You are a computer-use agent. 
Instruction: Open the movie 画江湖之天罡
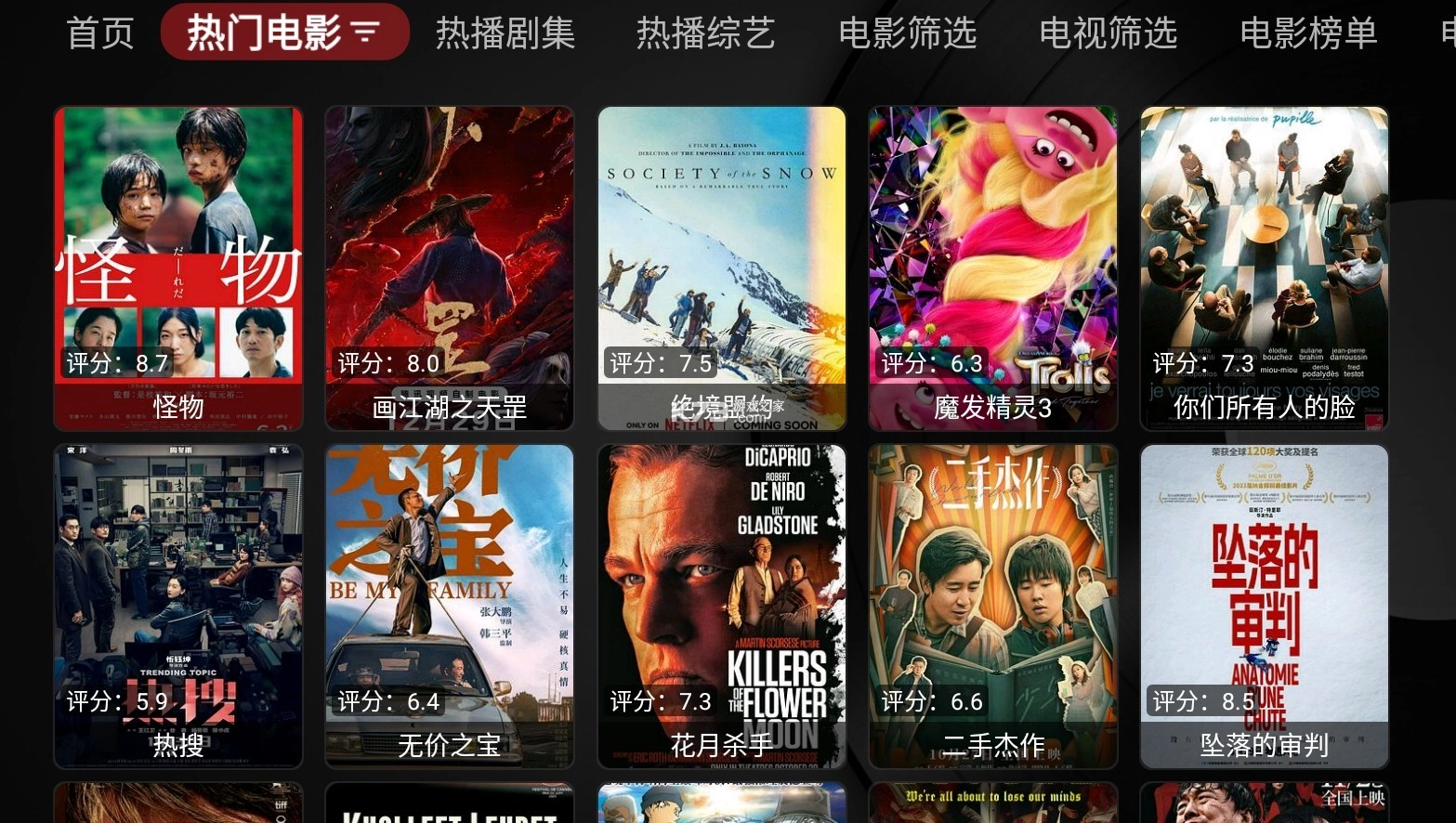pos(450,268)
